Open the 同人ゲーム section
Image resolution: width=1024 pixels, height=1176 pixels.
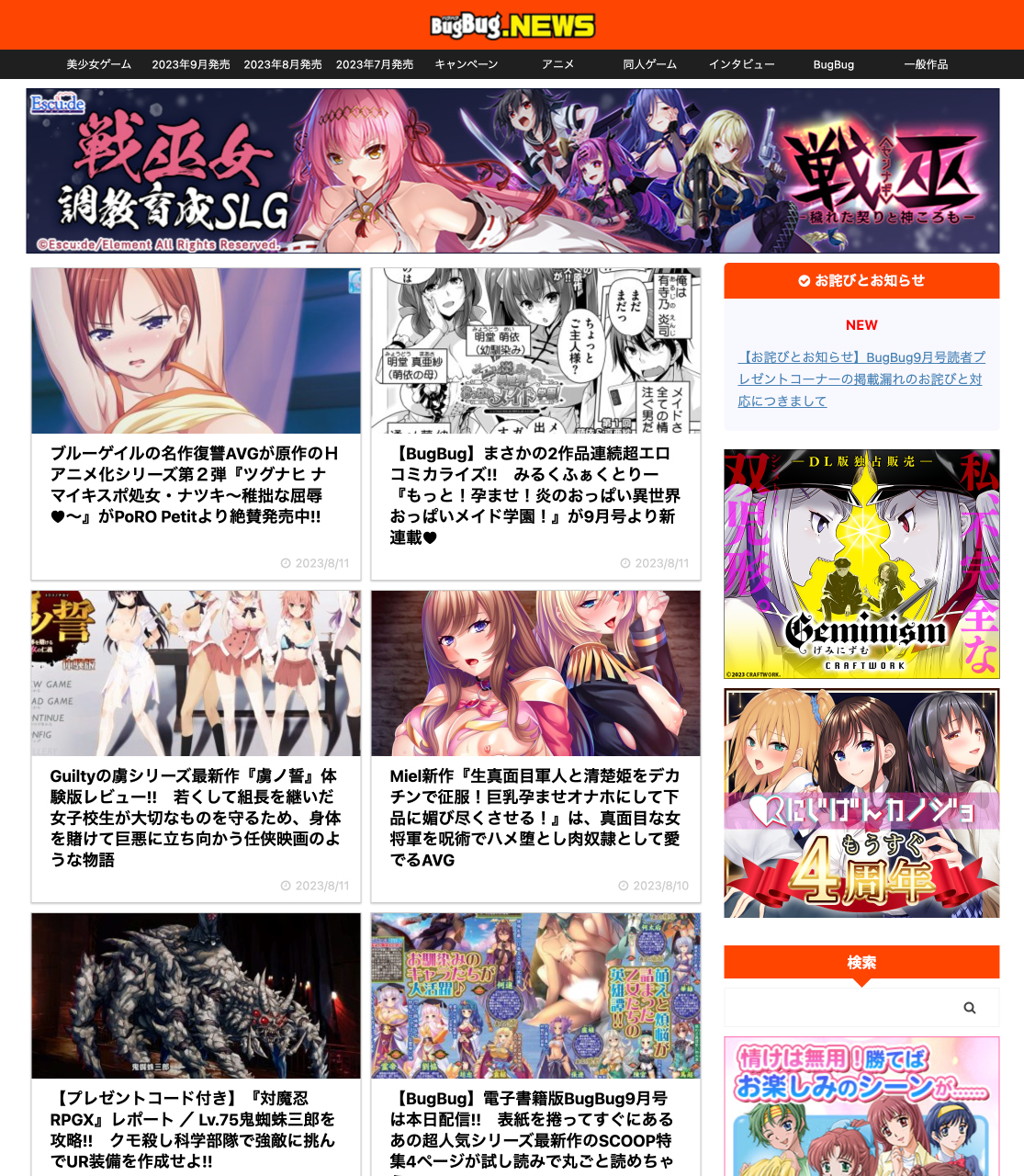pyautogui.click(x=649, y=64)
